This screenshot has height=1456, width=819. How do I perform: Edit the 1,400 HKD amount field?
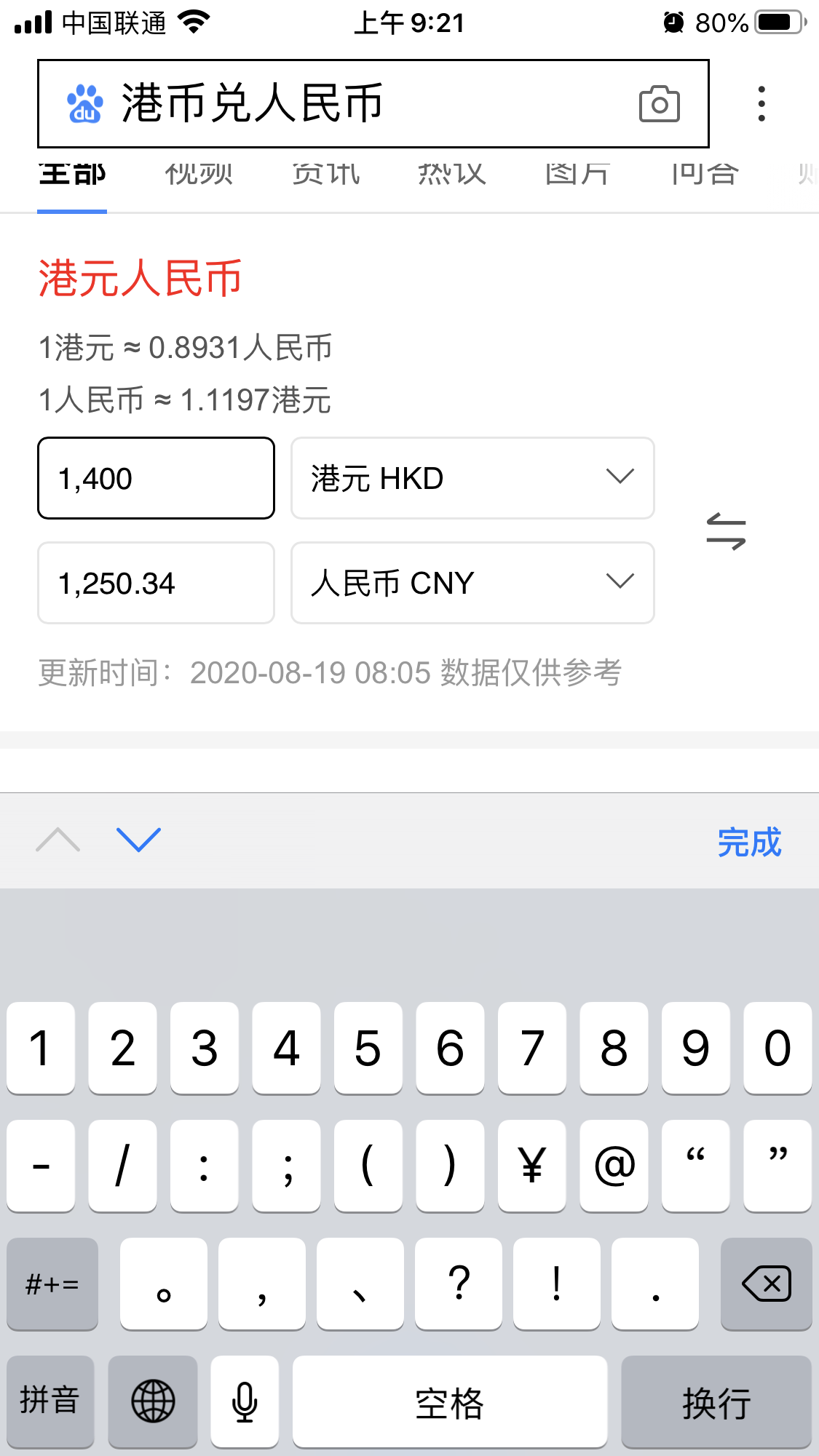tap(156, 478)
